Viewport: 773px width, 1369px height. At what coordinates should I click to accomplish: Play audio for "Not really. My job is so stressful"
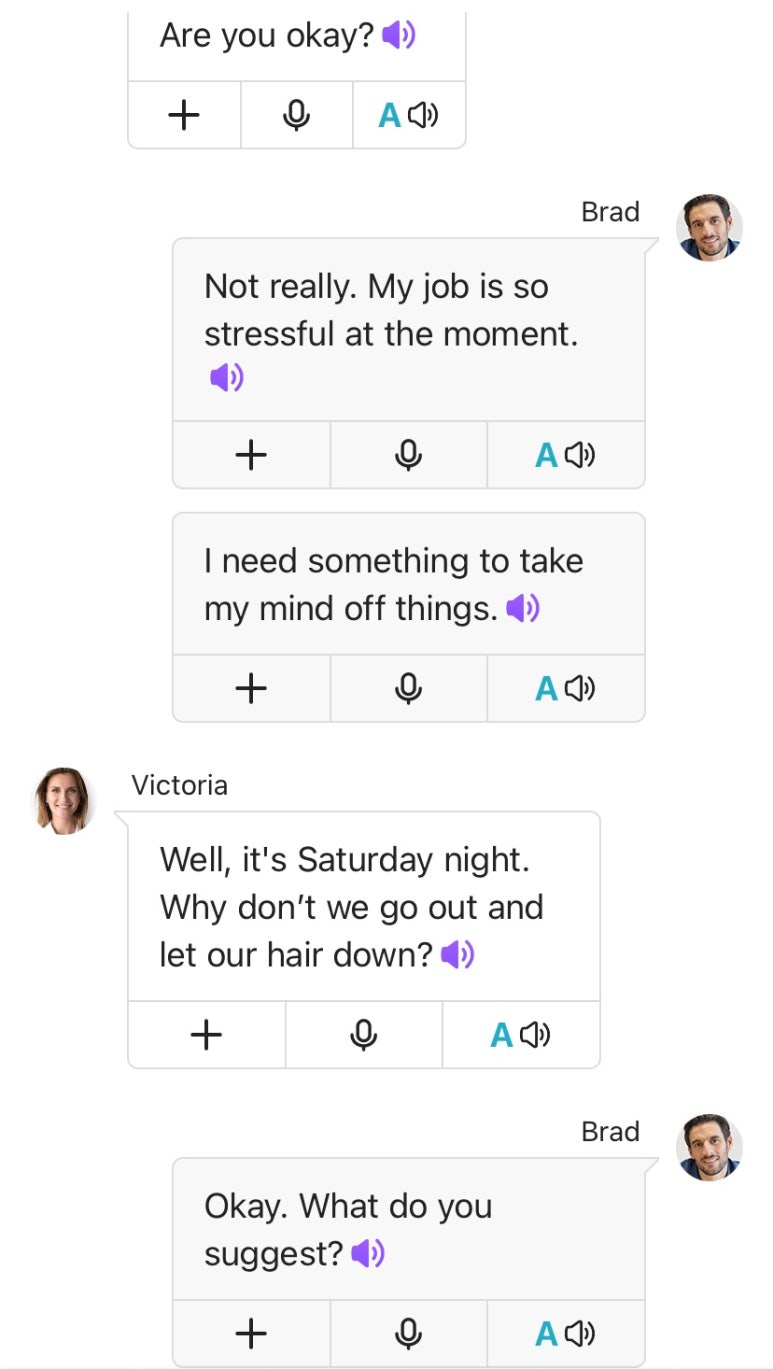coord(227,378)
